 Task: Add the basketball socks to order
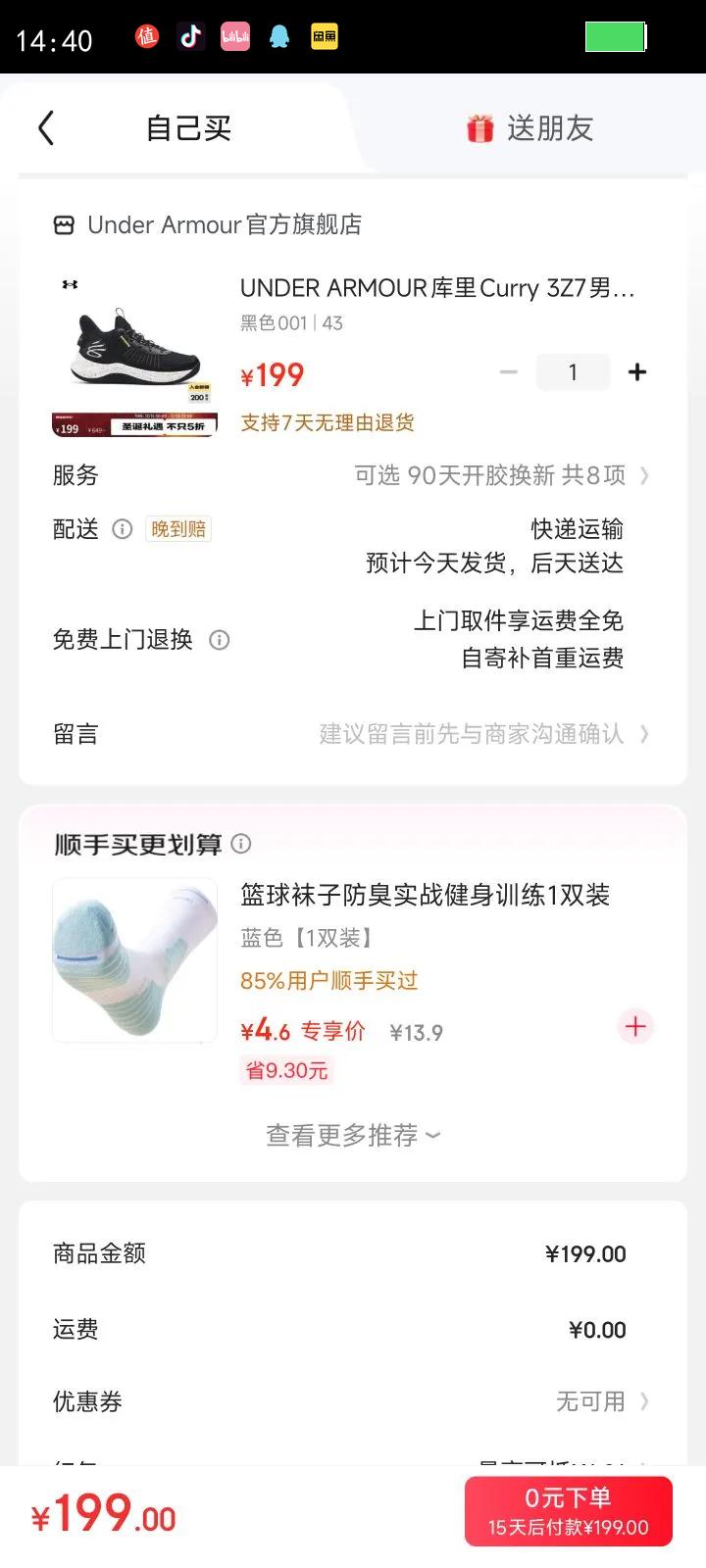tap(635, 1026)
